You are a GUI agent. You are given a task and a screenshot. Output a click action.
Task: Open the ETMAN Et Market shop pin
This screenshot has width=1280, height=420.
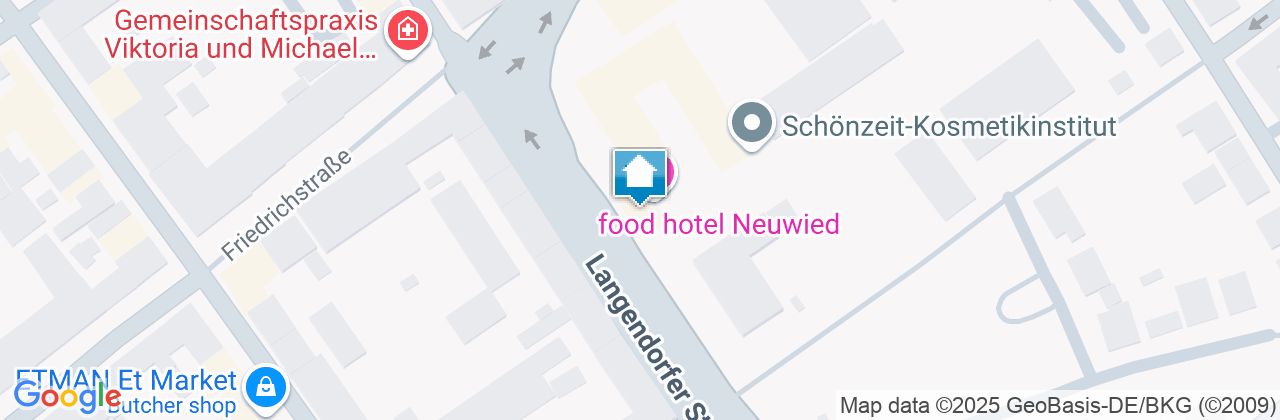click(x=266, y=386)
